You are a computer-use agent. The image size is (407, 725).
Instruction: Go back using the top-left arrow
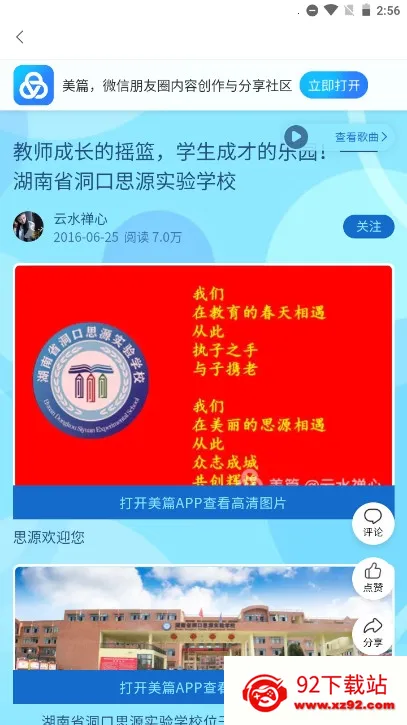19,37
